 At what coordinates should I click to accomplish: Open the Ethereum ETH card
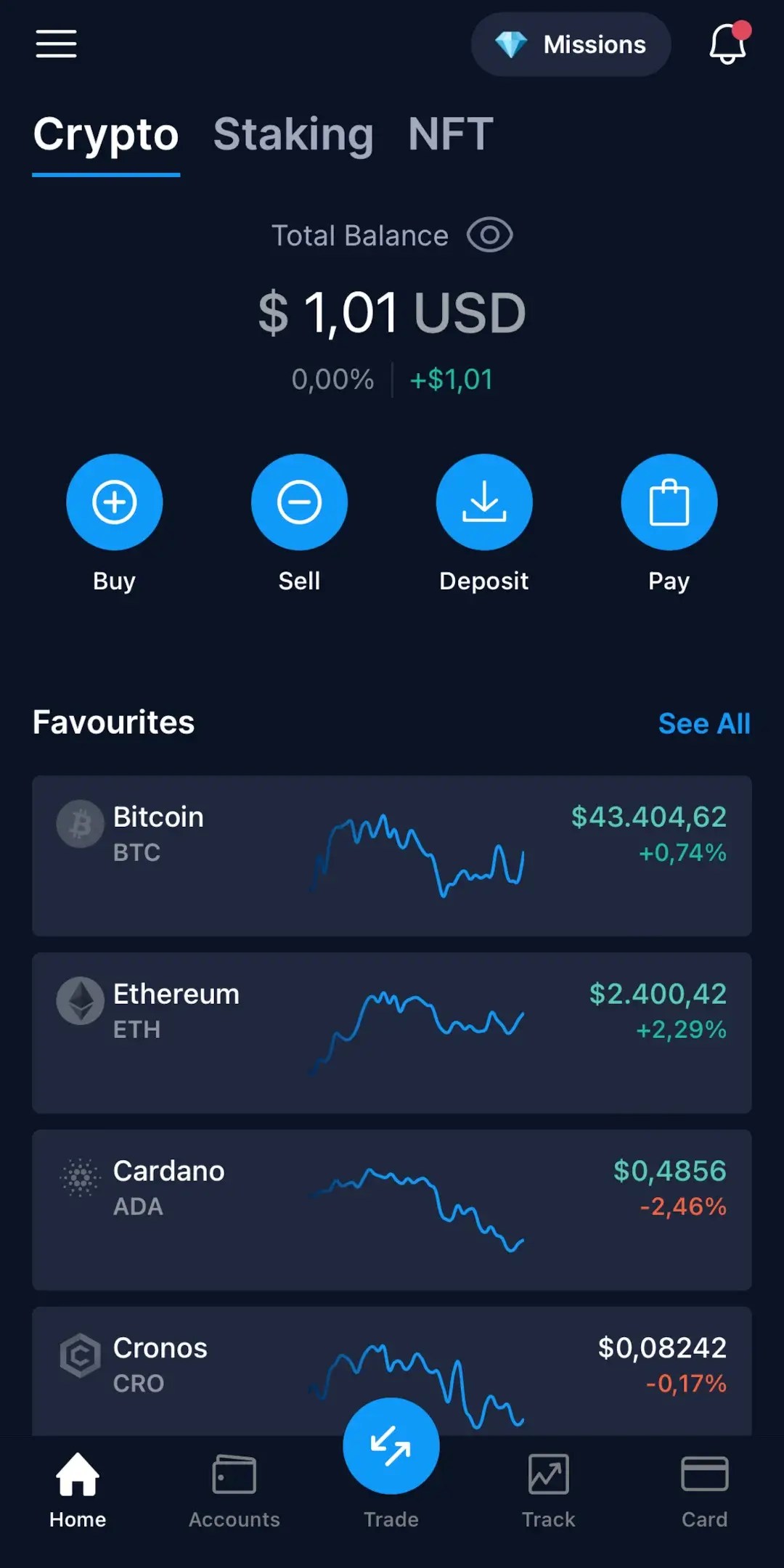click(x=392, y=1033)
